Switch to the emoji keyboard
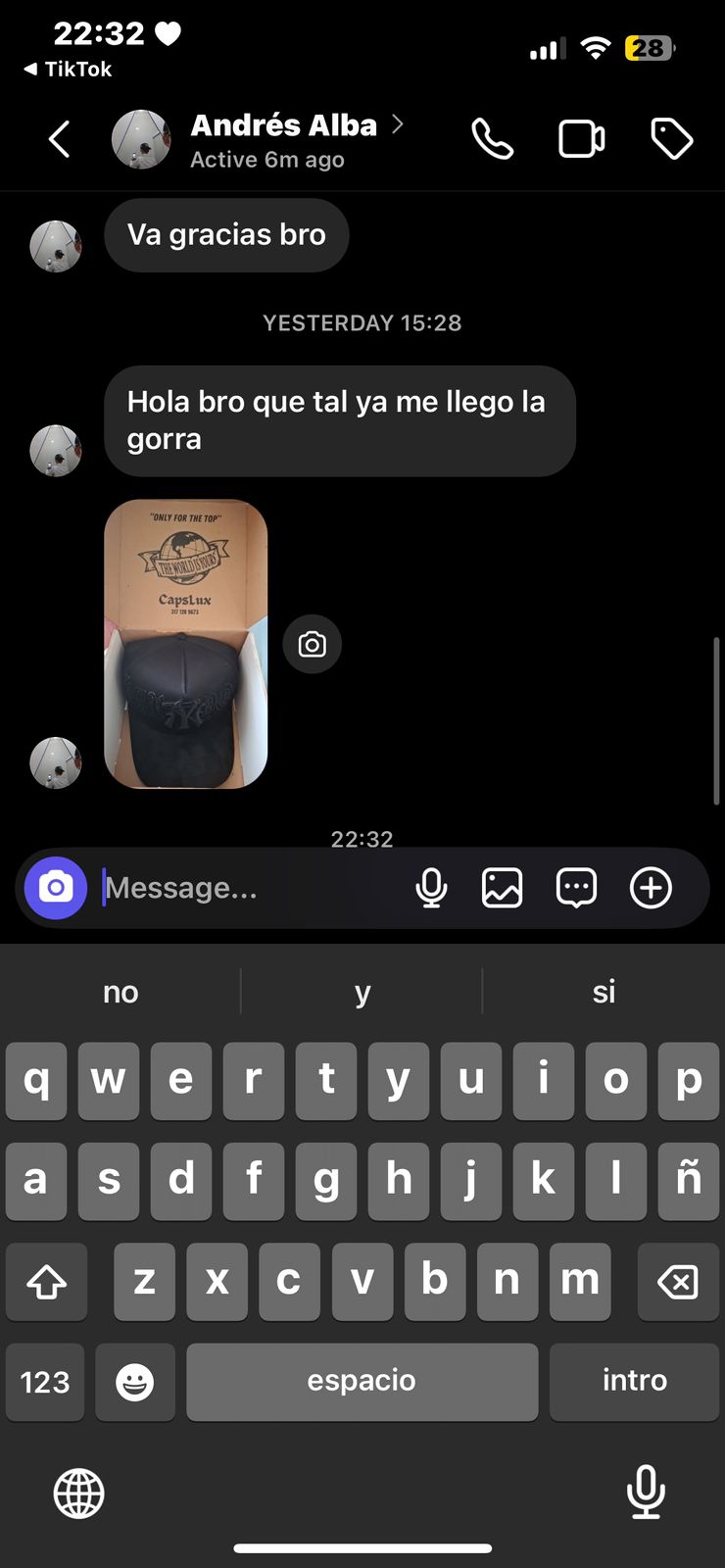 [135, 1382]
